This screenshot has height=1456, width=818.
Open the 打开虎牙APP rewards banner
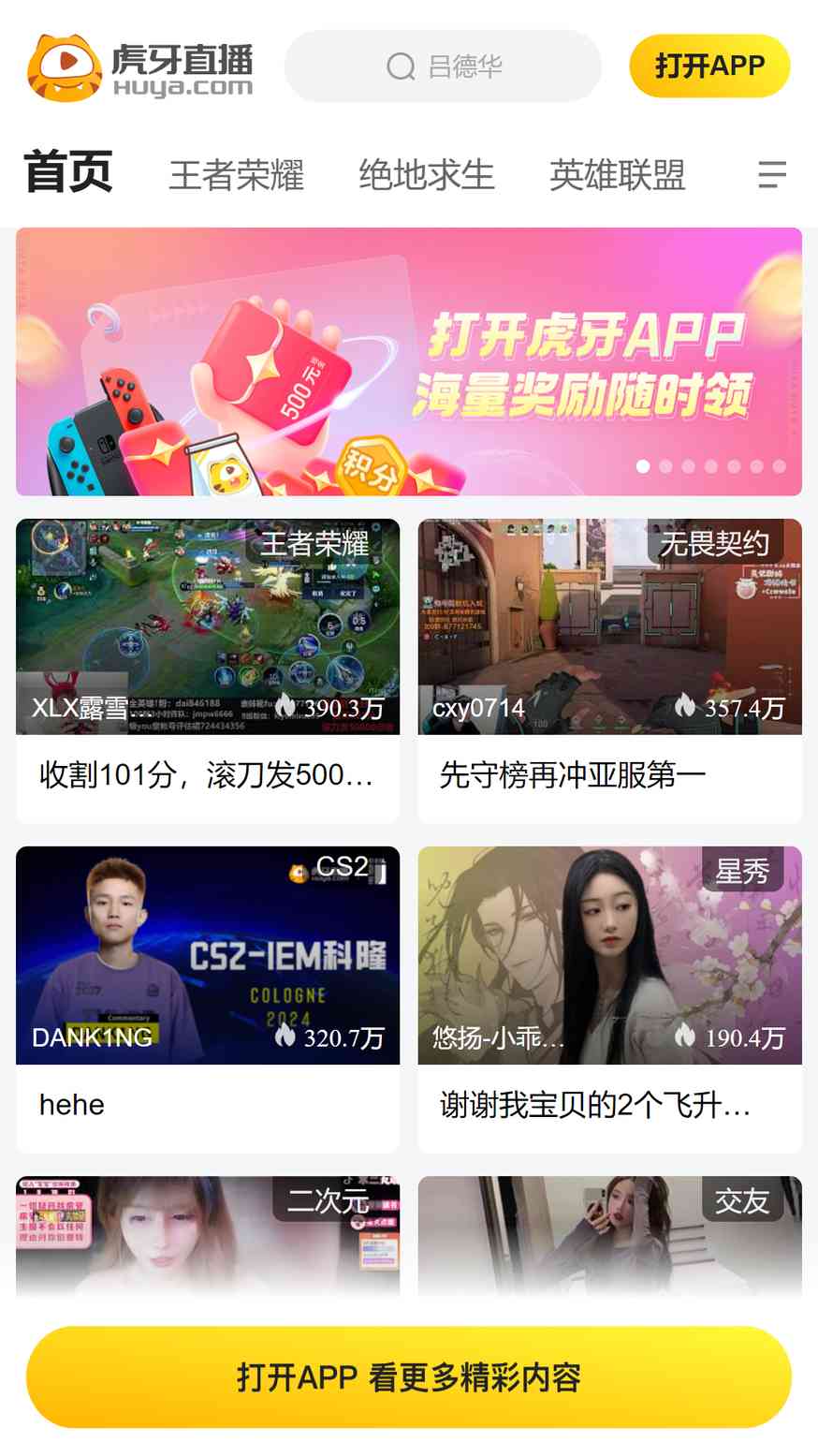[409, 361]
